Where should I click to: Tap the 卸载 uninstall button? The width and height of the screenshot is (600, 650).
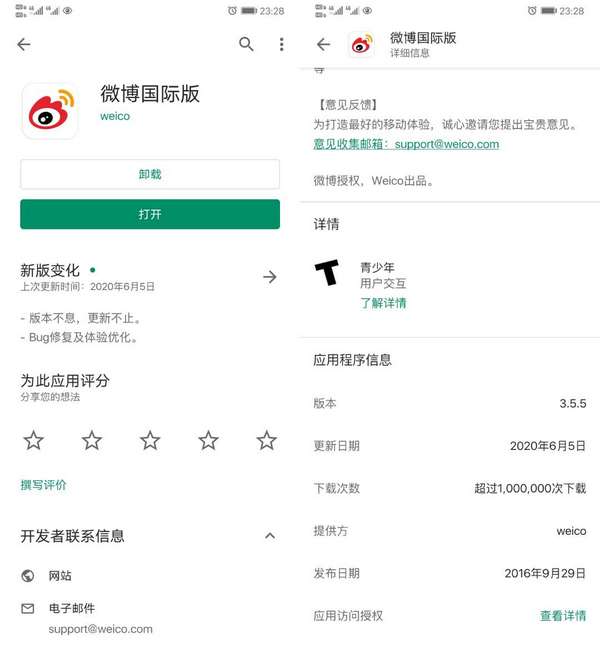point(150,174)
